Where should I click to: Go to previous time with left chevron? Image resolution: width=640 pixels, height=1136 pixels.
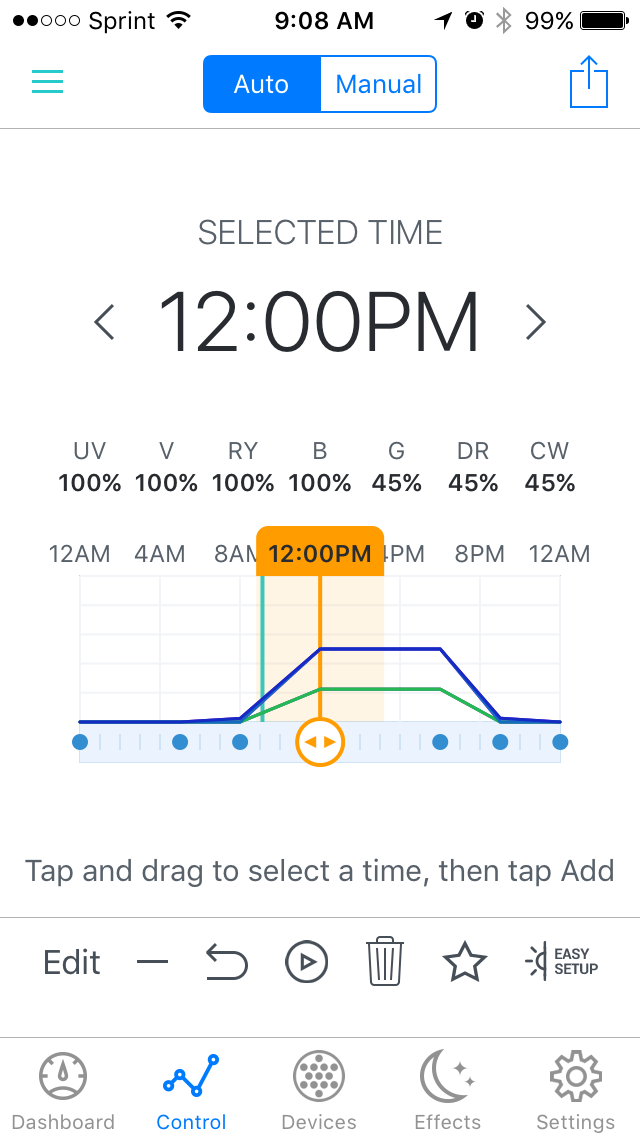[105, 322]
